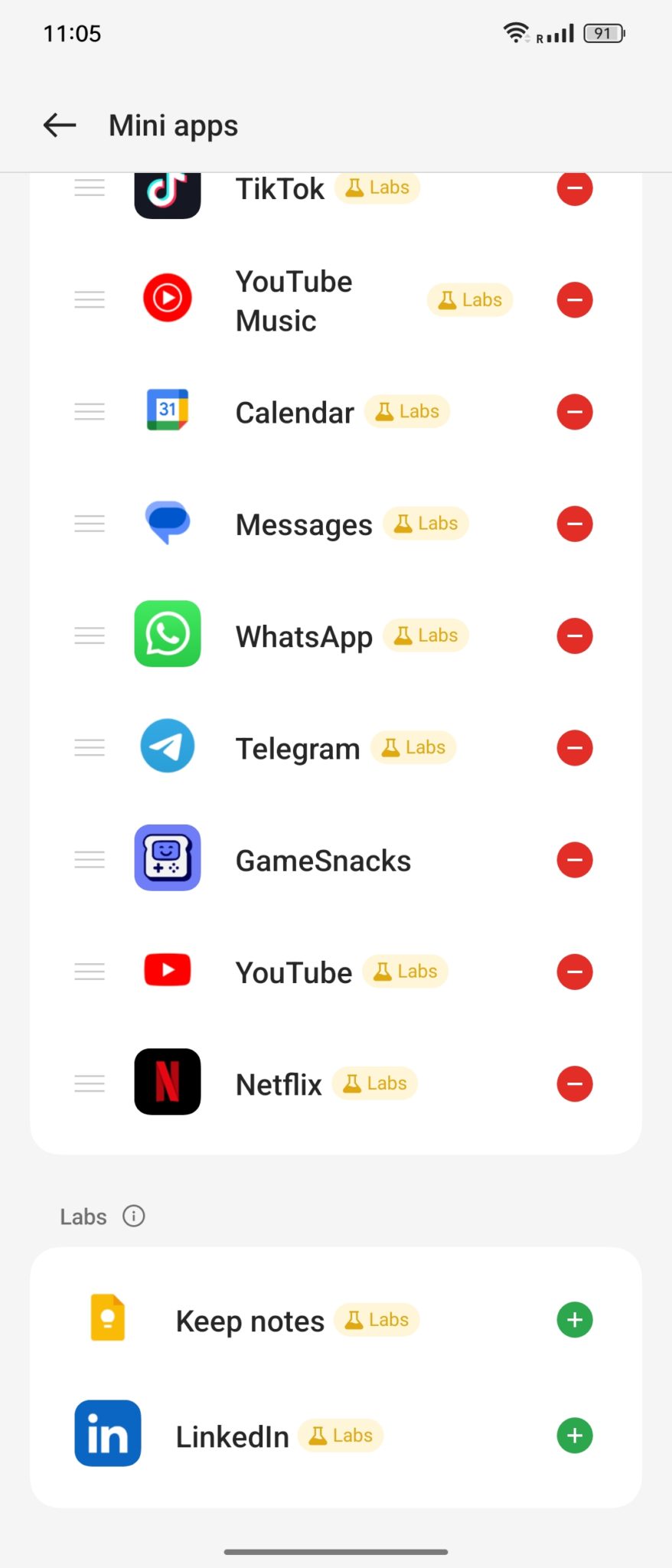This screenshot has height=1568, width=672.
Task: Add Keep notes to mini apps
Action: (x=575, y=1320)
